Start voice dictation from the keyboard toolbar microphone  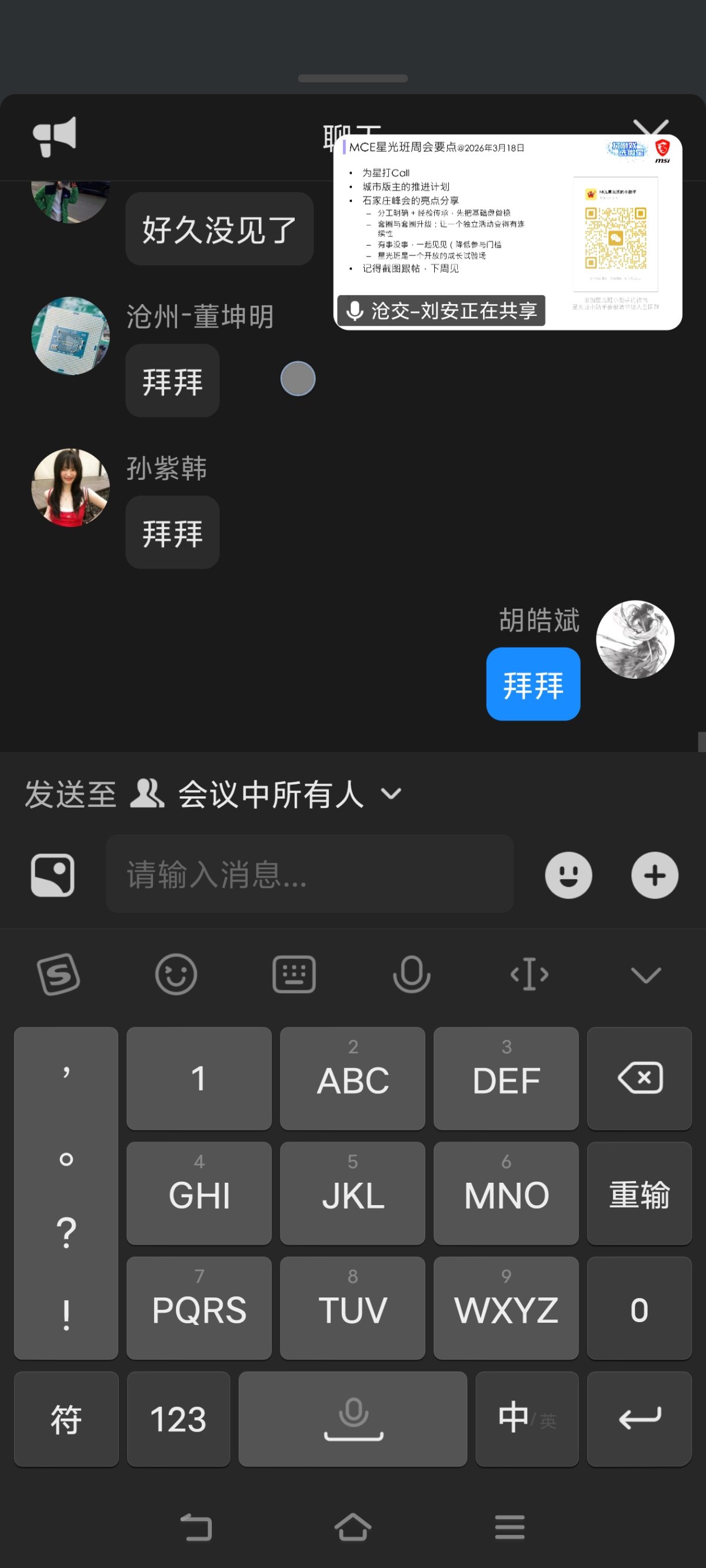411,974
